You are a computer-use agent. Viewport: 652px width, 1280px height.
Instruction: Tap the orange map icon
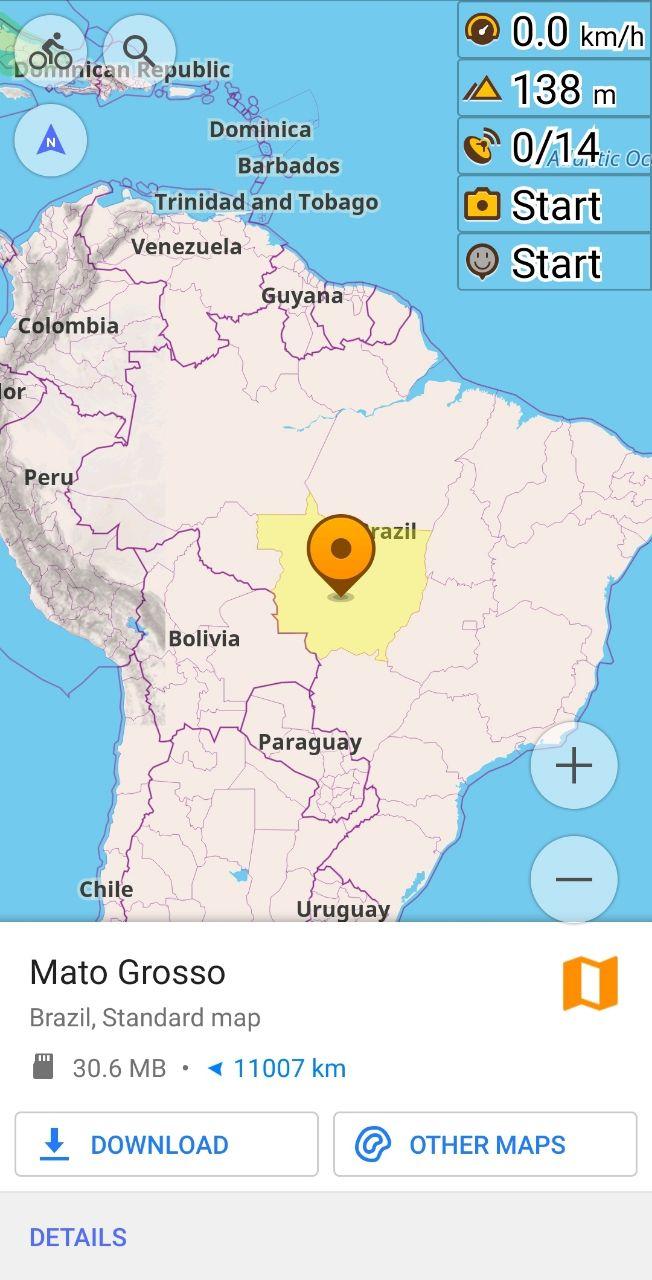click(x=590, y=983)
